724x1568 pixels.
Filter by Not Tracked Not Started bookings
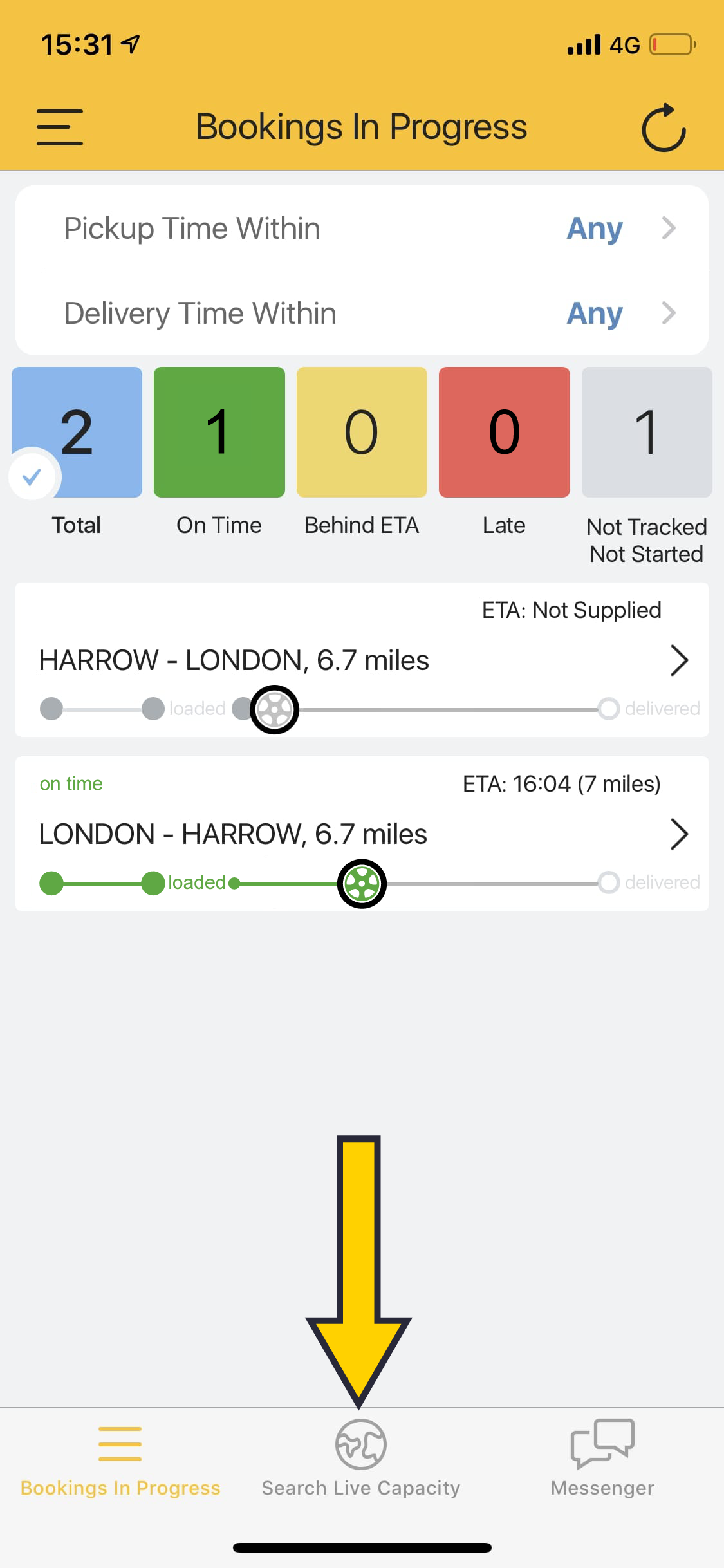tap(646, 433)
